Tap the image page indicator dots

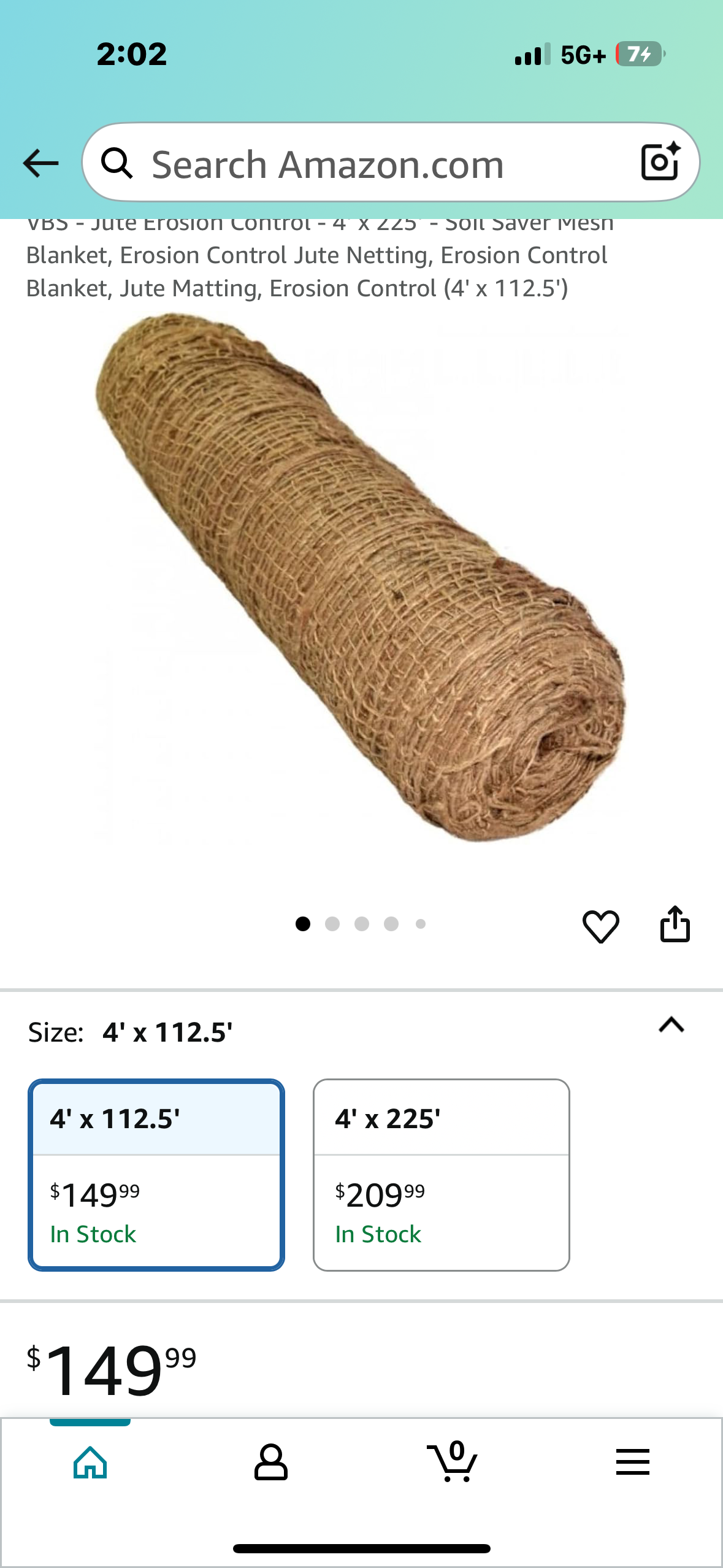pos(361,924)
